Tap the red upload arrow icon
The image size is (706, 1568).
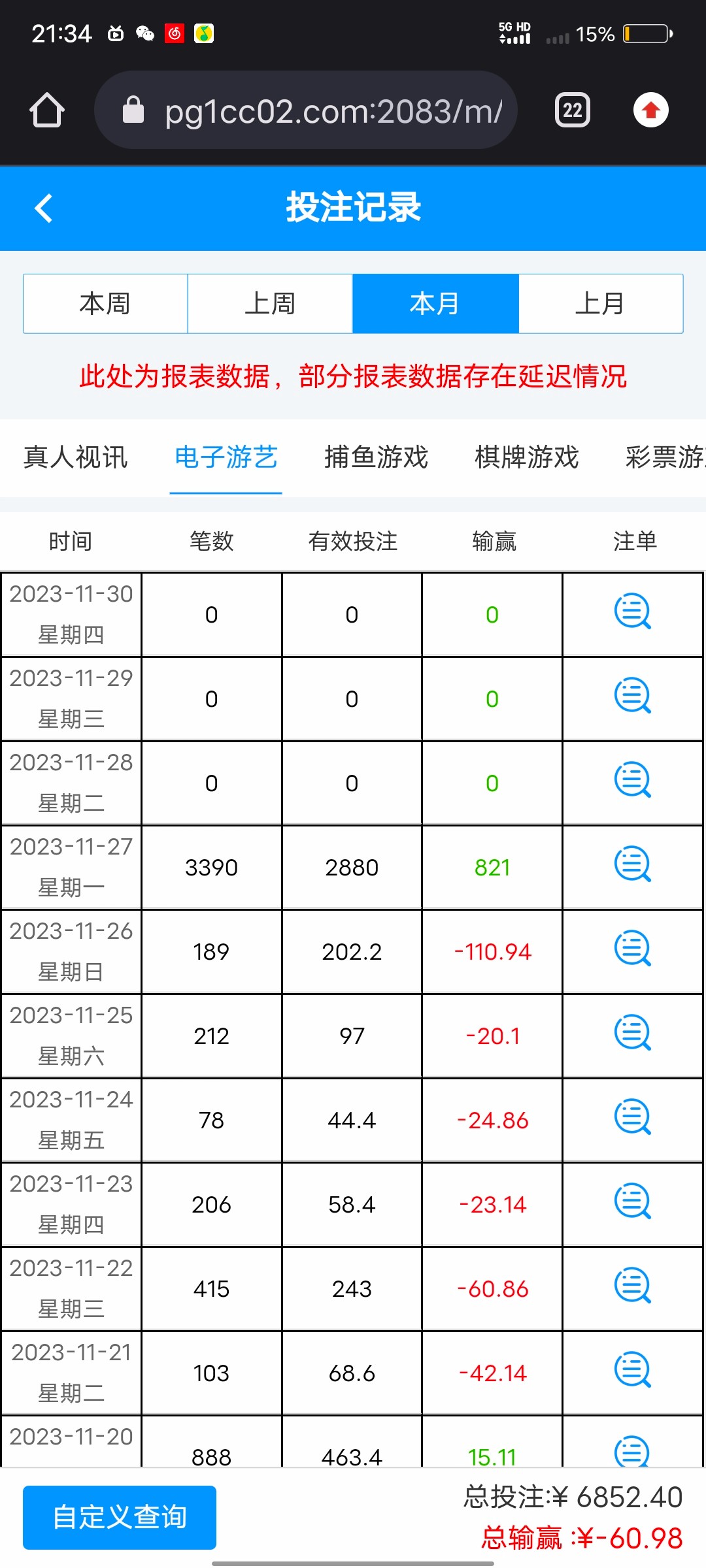pyautogui.click(x=650, y=110)
